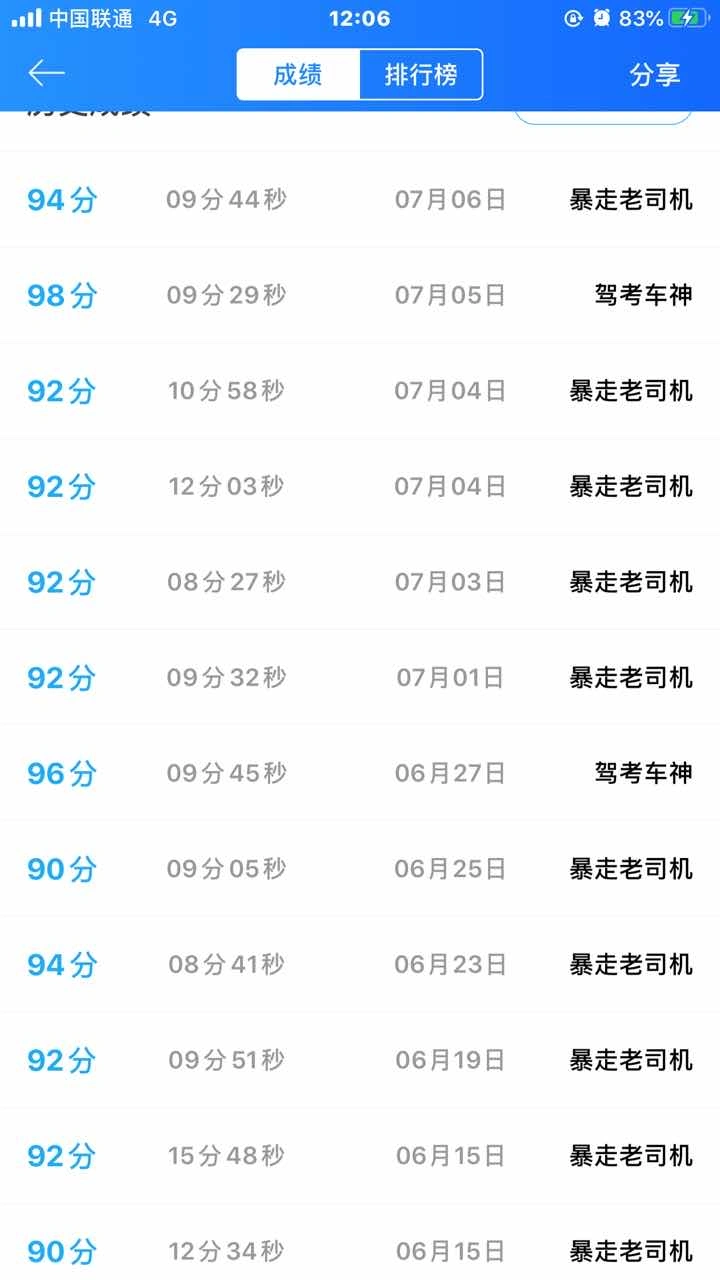Image resolution: width=720 pixels, height=1280 pixels.
Task: Open the 92分 record from 06月19日
Action: pyautogui.click(x=360, y=1060)
